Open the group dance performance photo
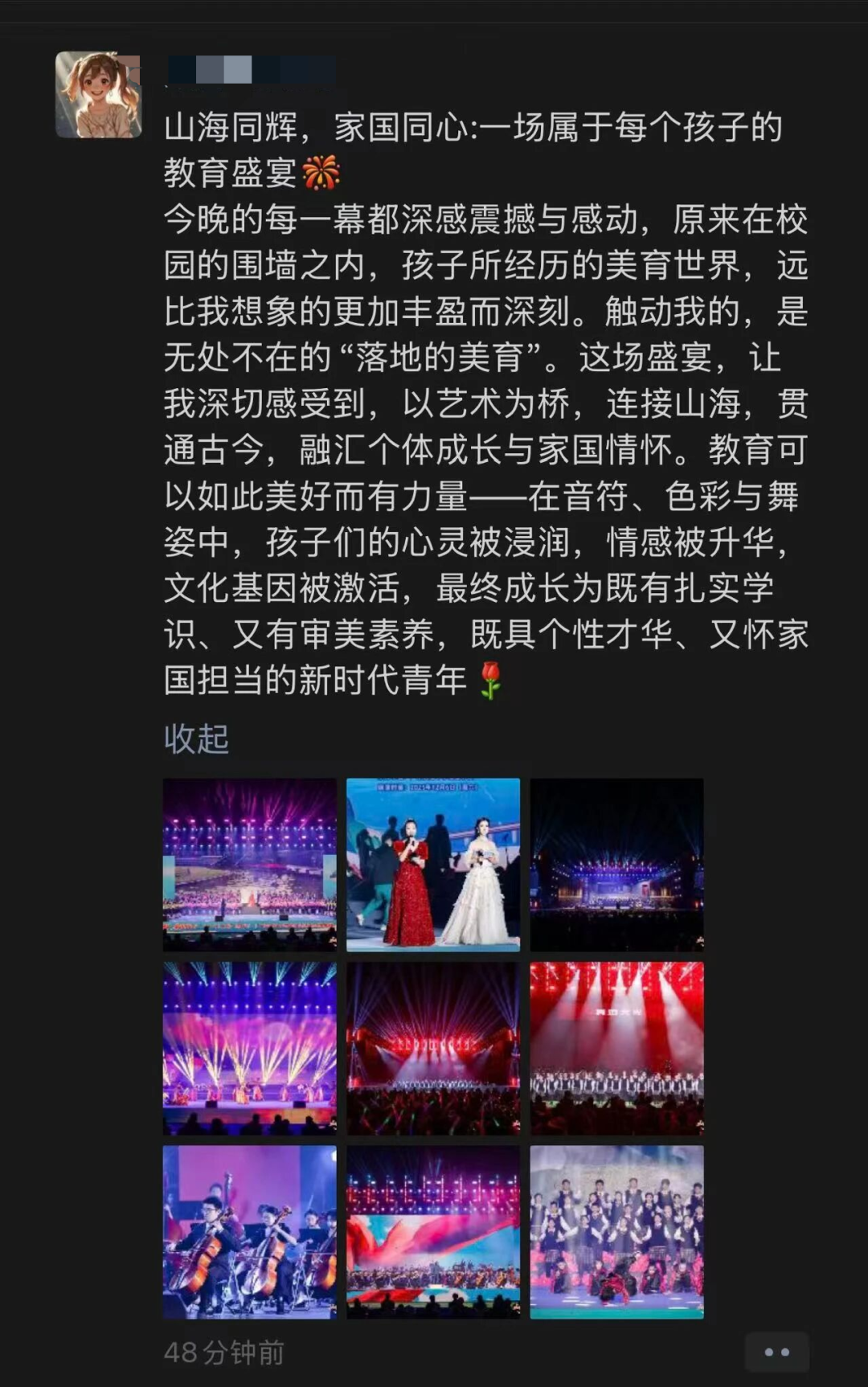Screen dimensions: 868x1387 coord(616,1232)
